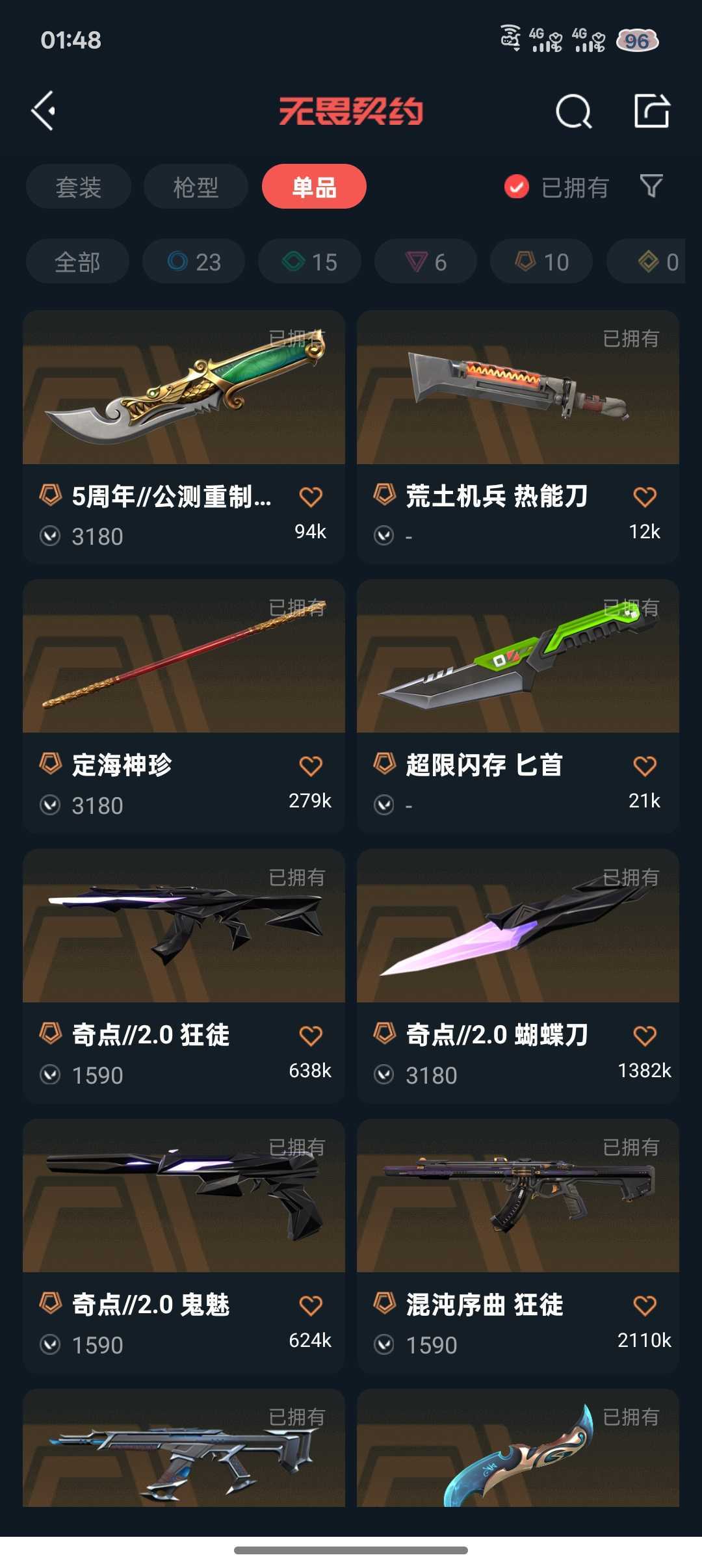
Task: Filter by the pink tier chip showing 6
Action: click(426, 262)
